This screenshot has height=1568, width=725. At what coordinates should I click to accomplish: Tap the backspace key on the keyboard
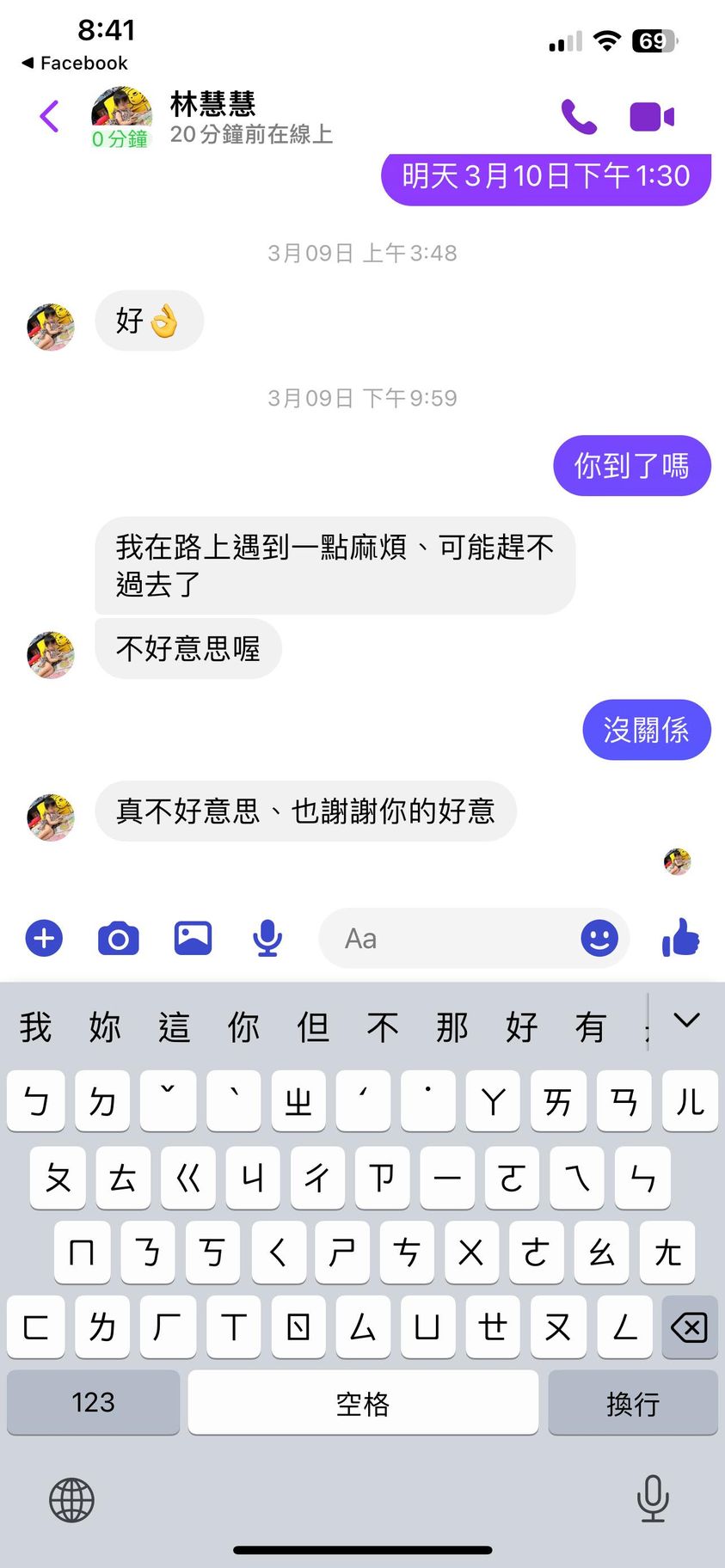pos(690,1327)
